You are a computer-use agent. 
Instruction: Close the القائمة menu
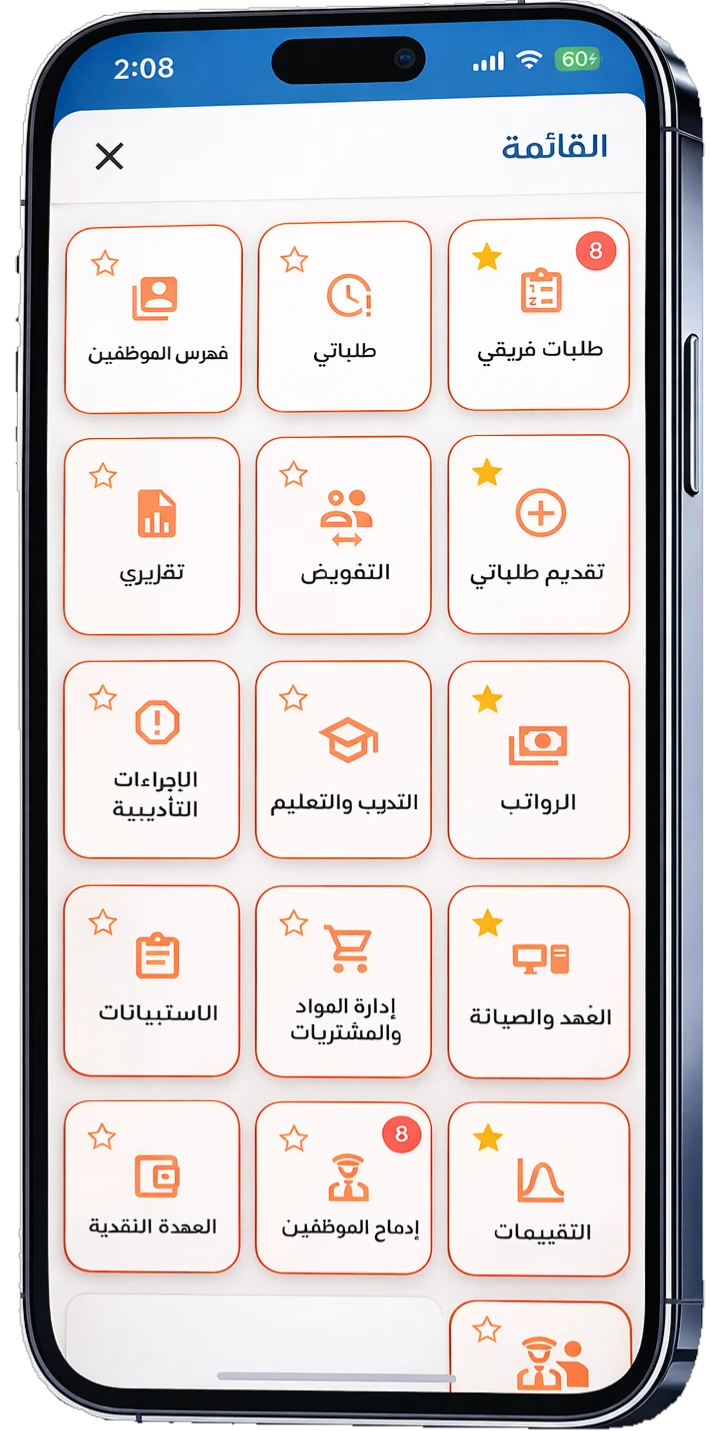pos(109,156)
